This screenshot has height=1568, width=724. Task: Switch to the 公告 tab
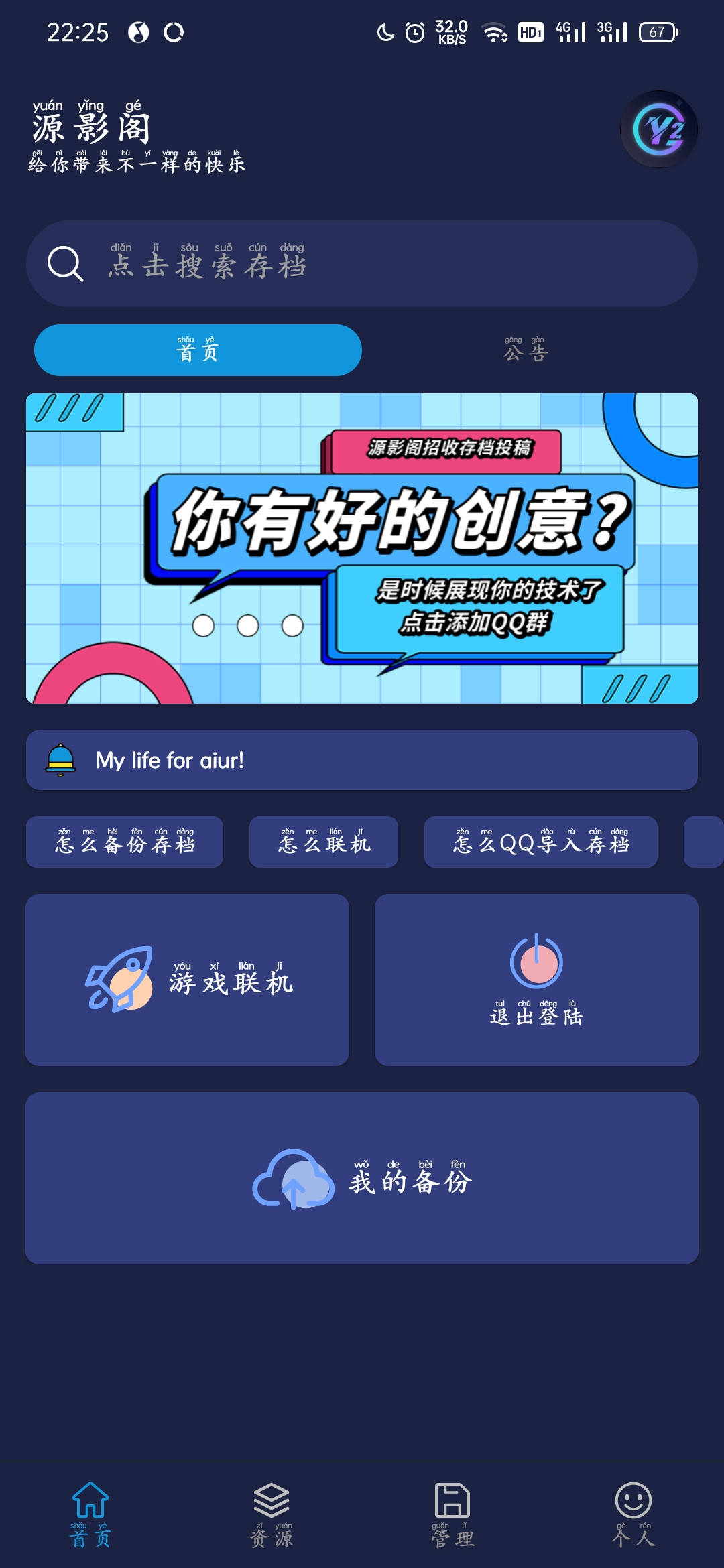[526, 350]
